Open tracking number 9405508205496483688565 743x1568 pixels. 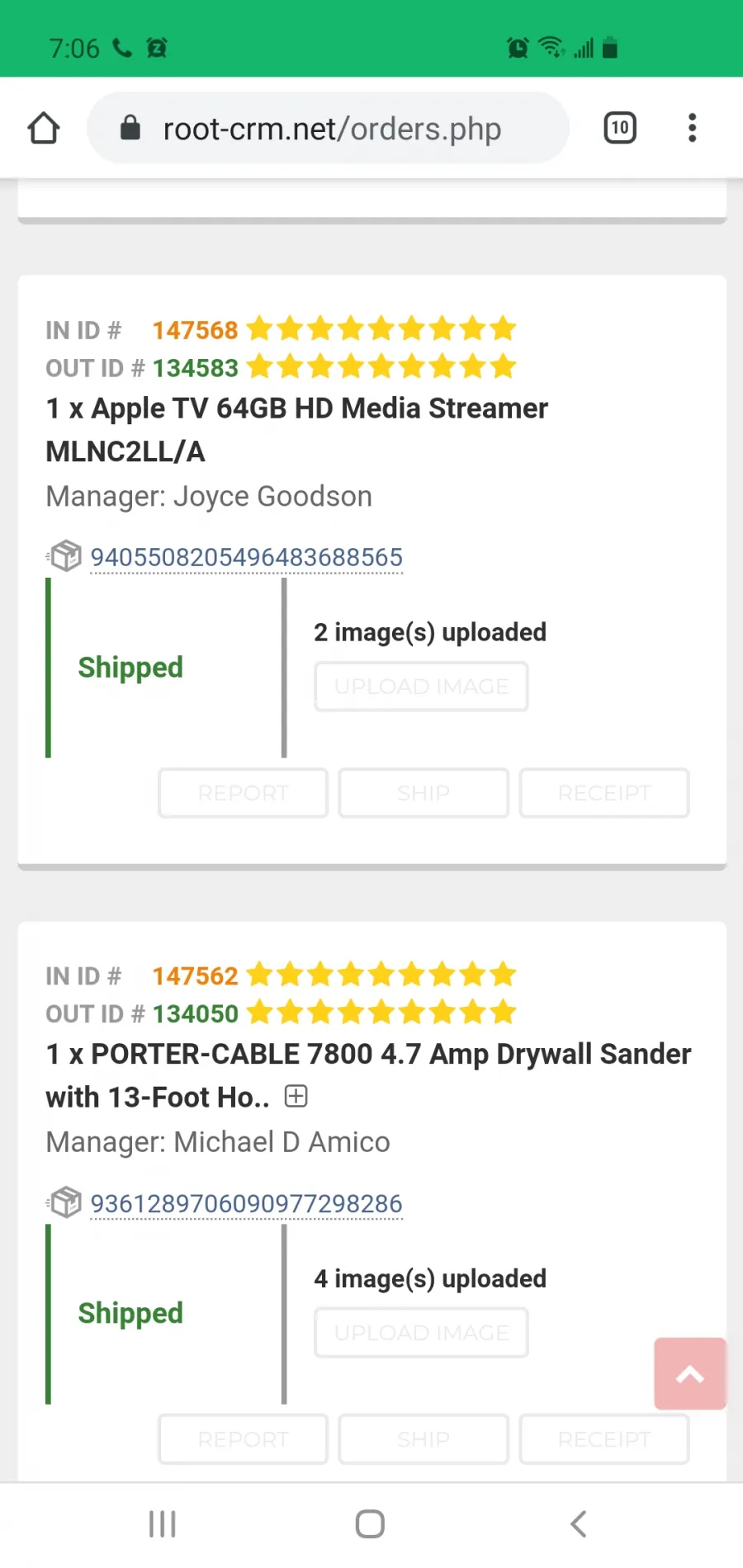(246, 557)
